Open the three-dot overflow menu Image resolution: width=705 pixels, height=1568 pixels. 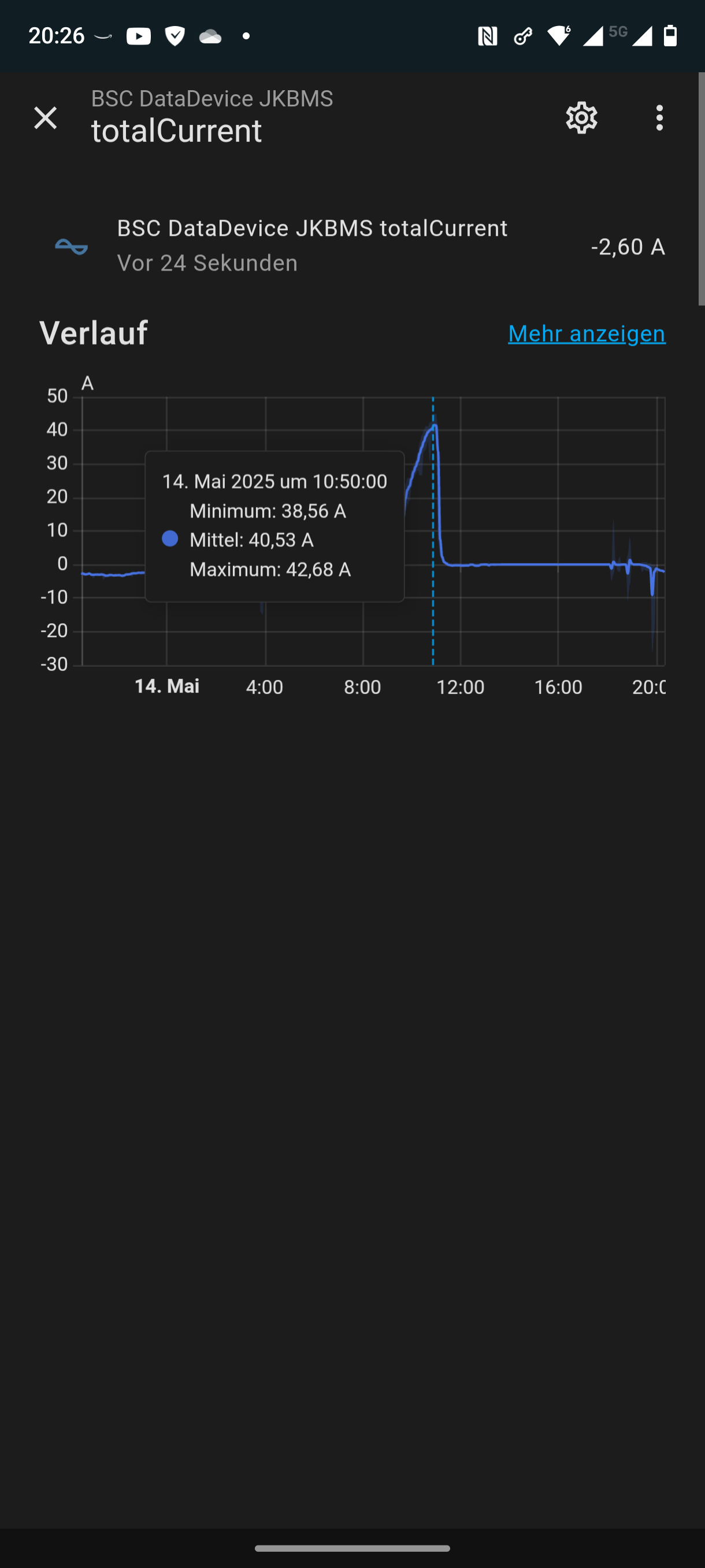click(x=659, y=117)
